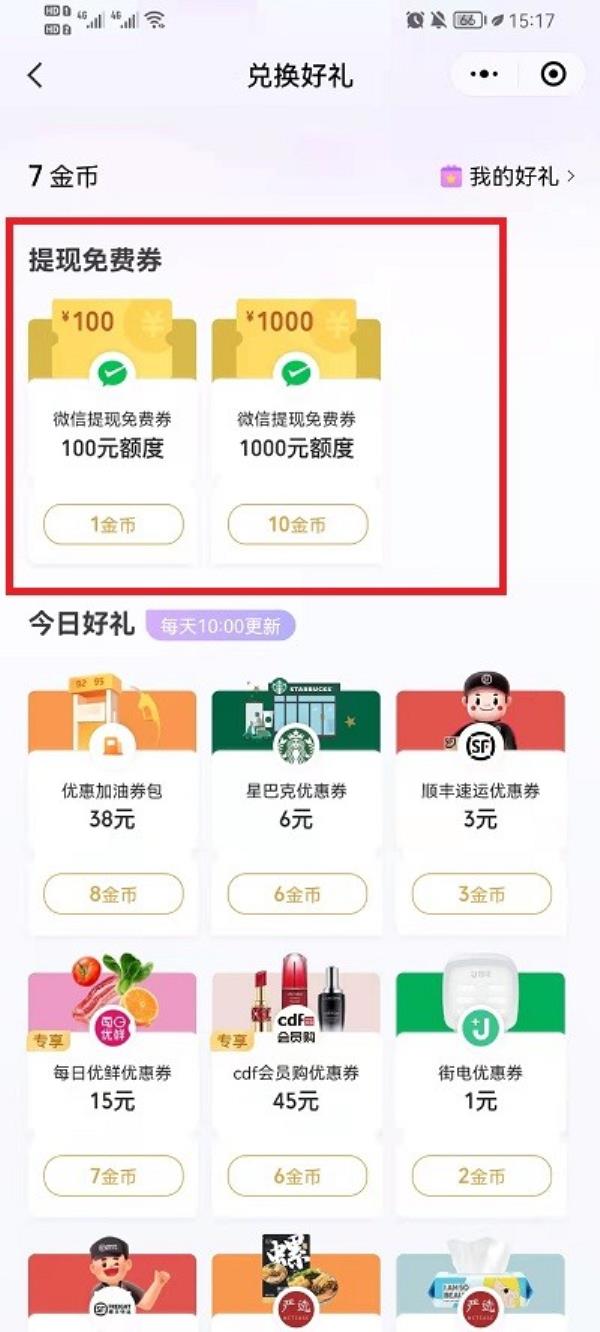Exchange 星巴克优惠券 for 6金币
This screenshot has width=600, height=1332.
tap(298, 894)
